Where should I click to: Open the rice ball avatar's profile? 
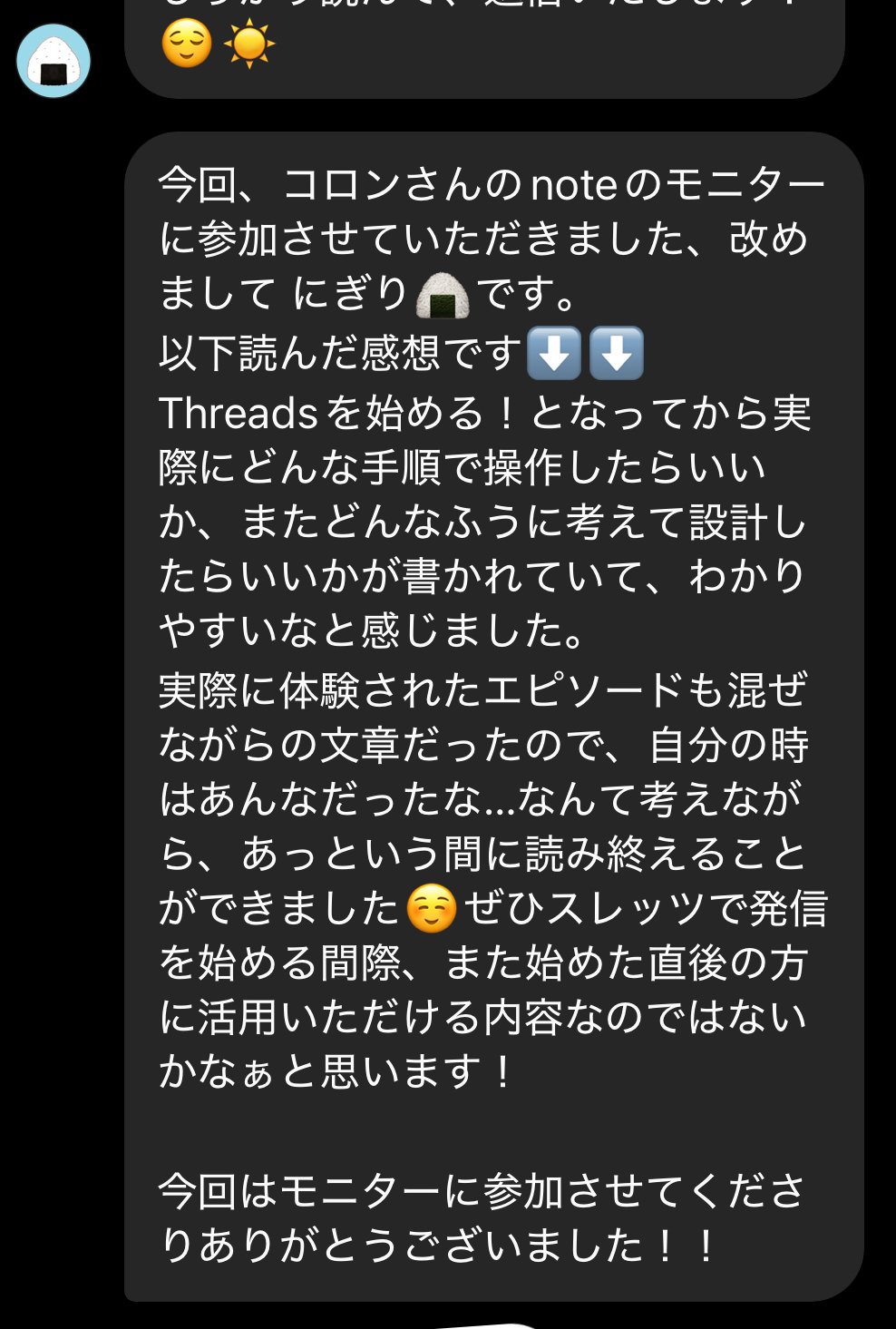(x=54, y=62)
